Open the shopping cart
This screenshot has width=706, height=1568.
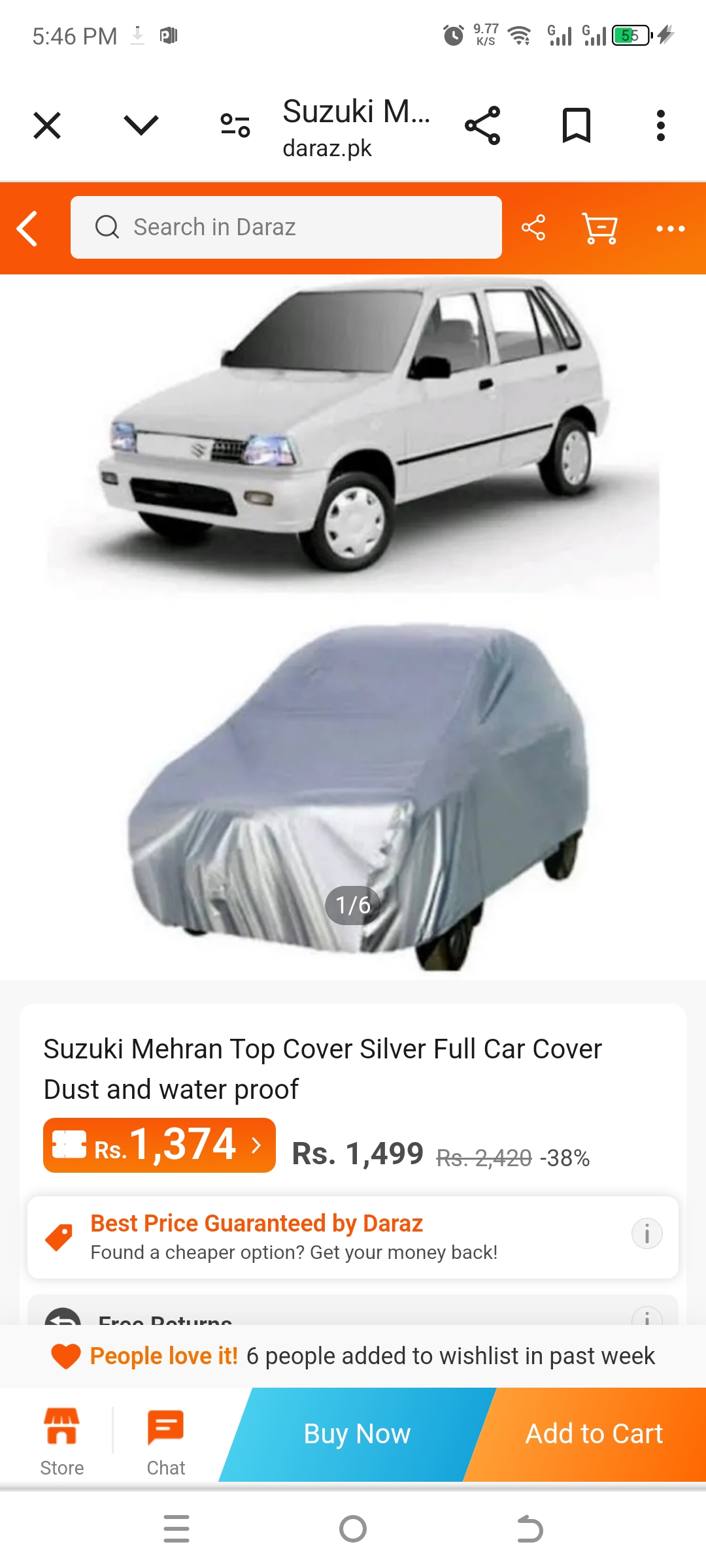(x=599, y=228)
